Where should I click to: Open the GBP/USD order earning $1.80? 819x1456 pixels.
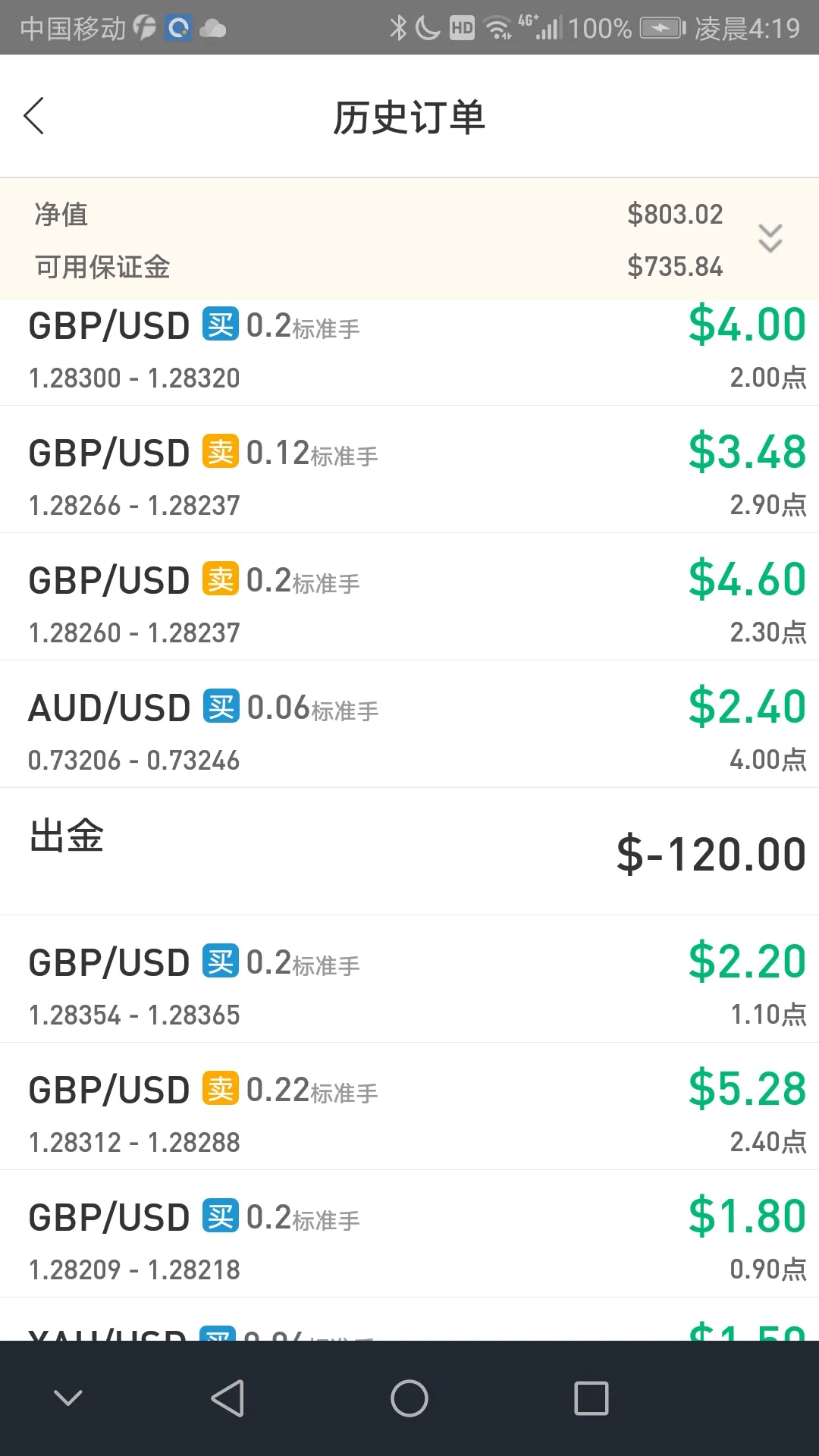tap(409, 1234)
